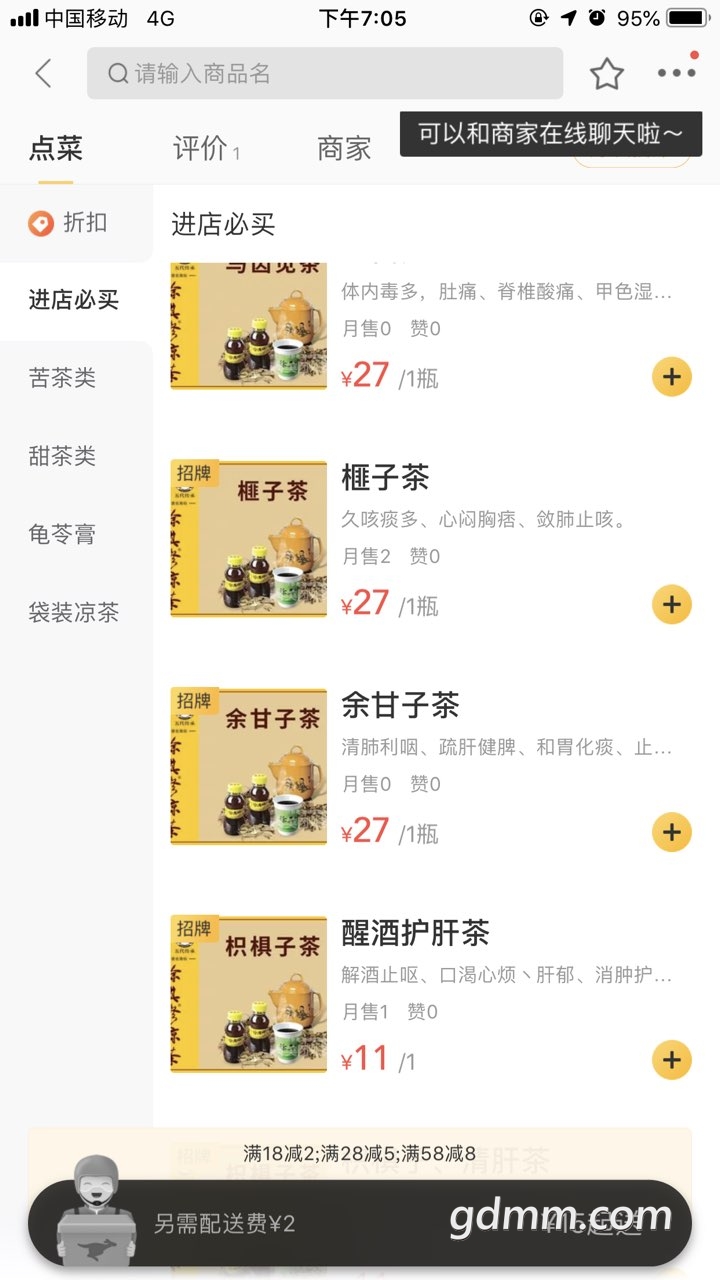
Task: Add 榧子茶 to the cart
Action: click(x=671, y=604)
